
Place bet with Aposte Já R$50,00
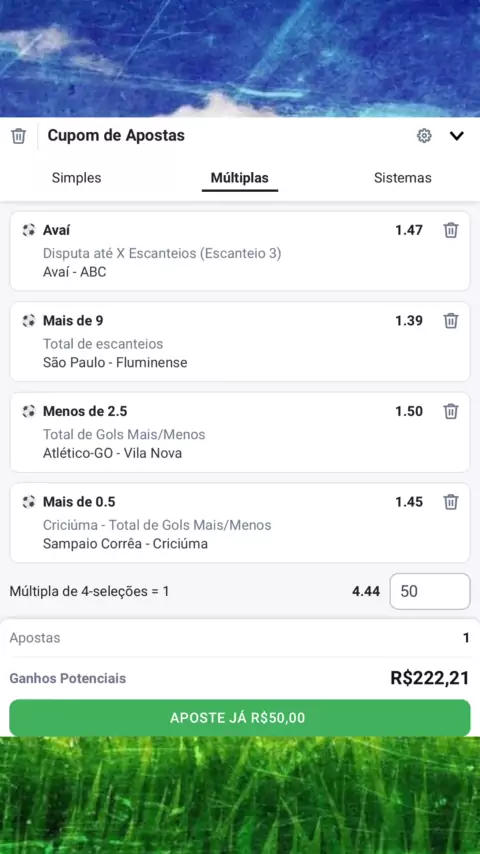point(240,718)
